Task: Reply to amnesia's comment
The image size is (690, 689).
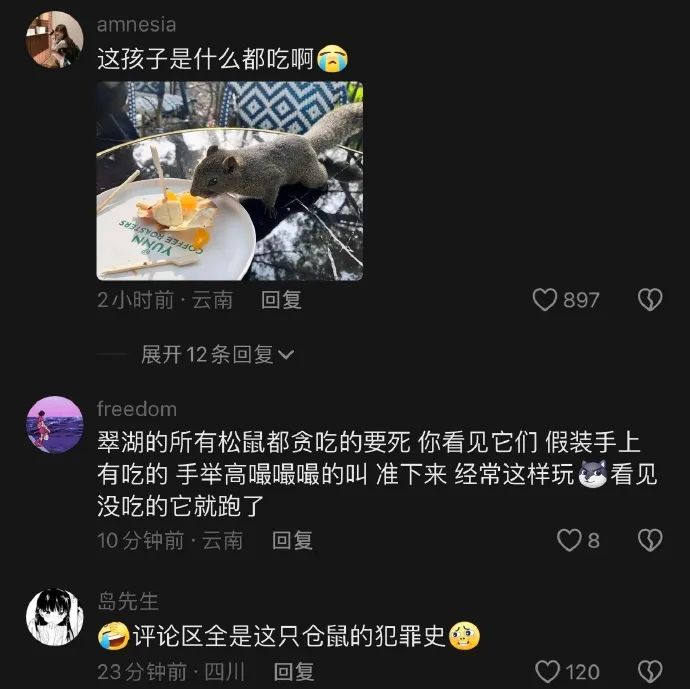Action: click(x=281, y=300)
